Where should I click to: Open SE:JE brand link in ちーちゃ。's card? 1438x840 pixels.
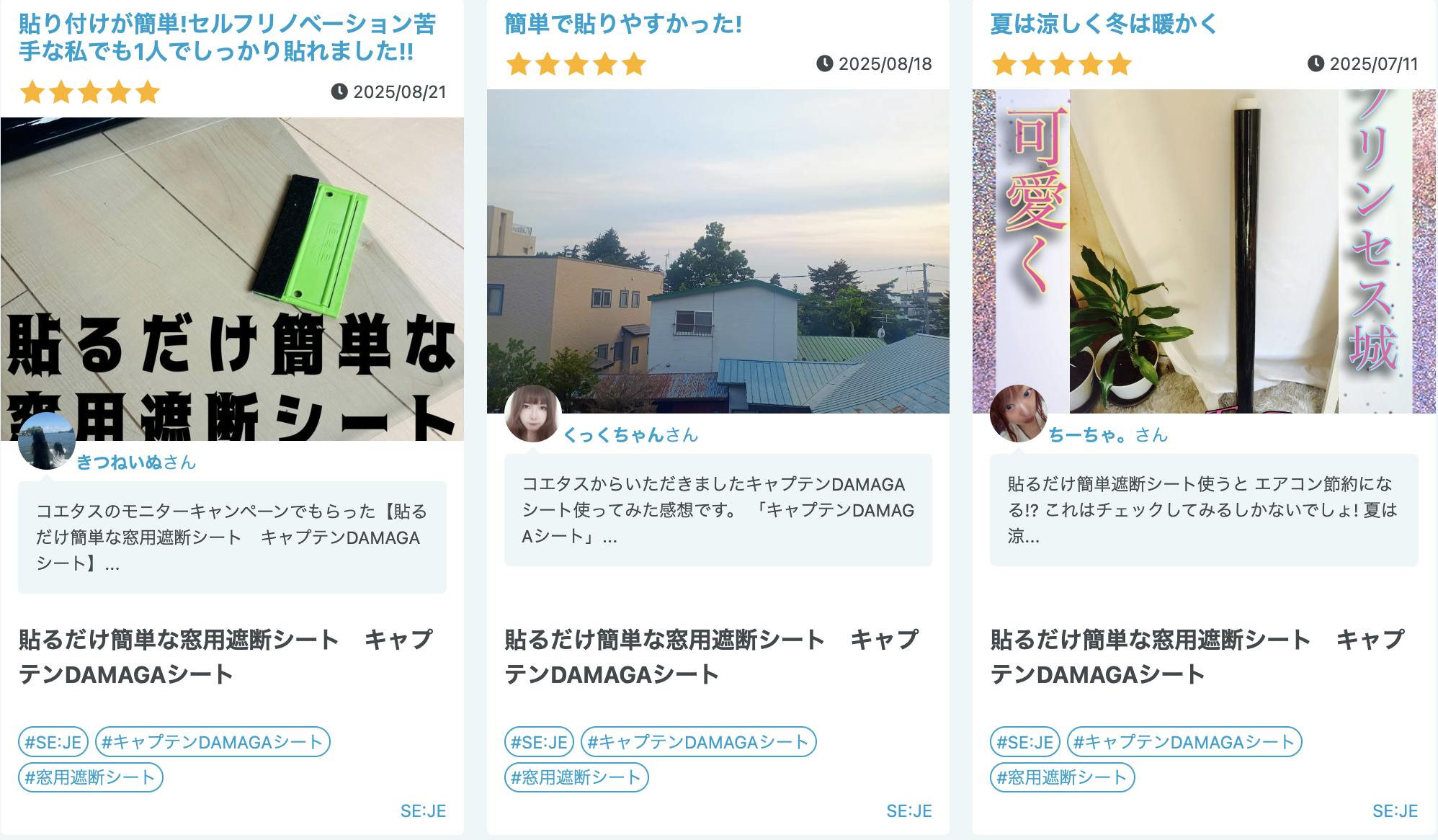(x=1395, y=811)
